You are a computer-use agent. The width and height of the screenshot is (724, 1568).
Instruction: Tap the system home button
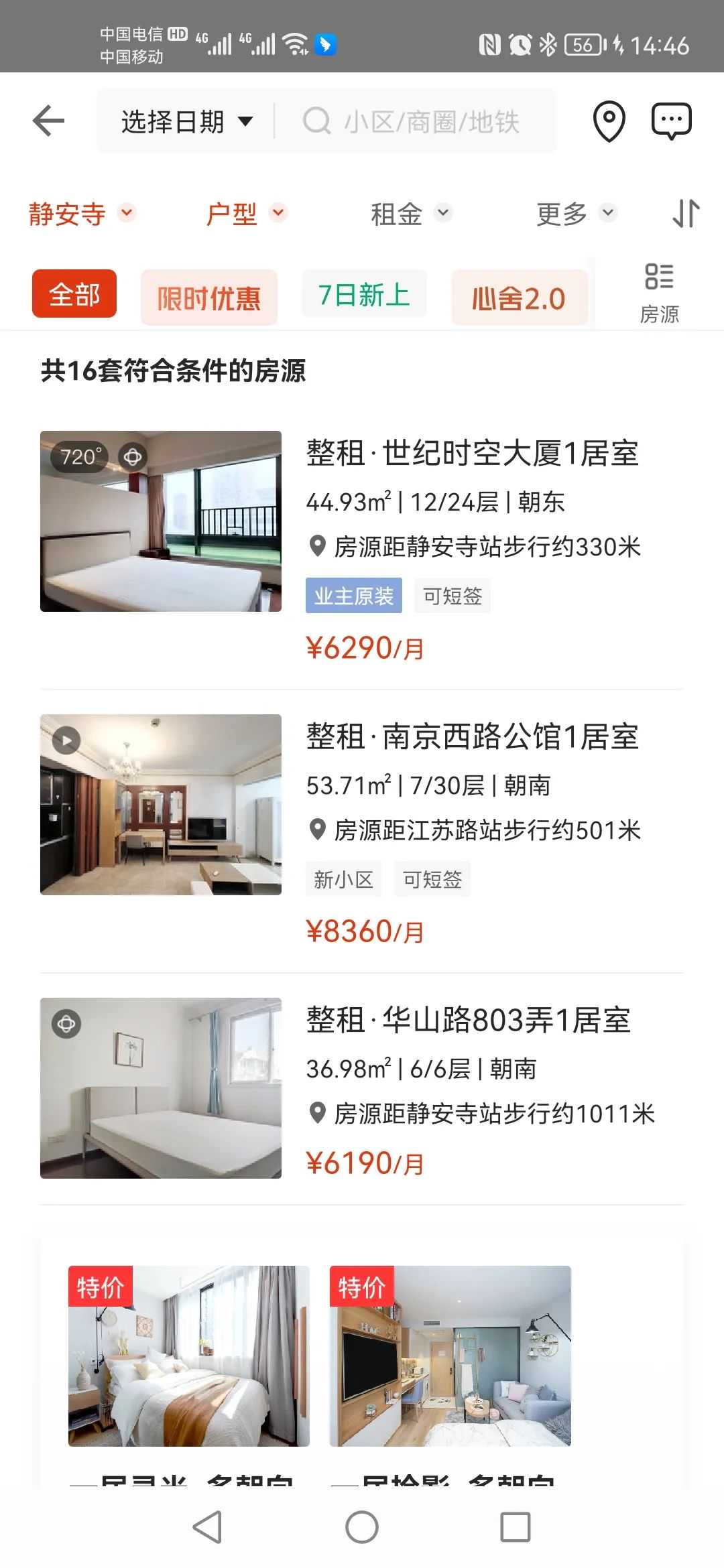coord(362,1528)
